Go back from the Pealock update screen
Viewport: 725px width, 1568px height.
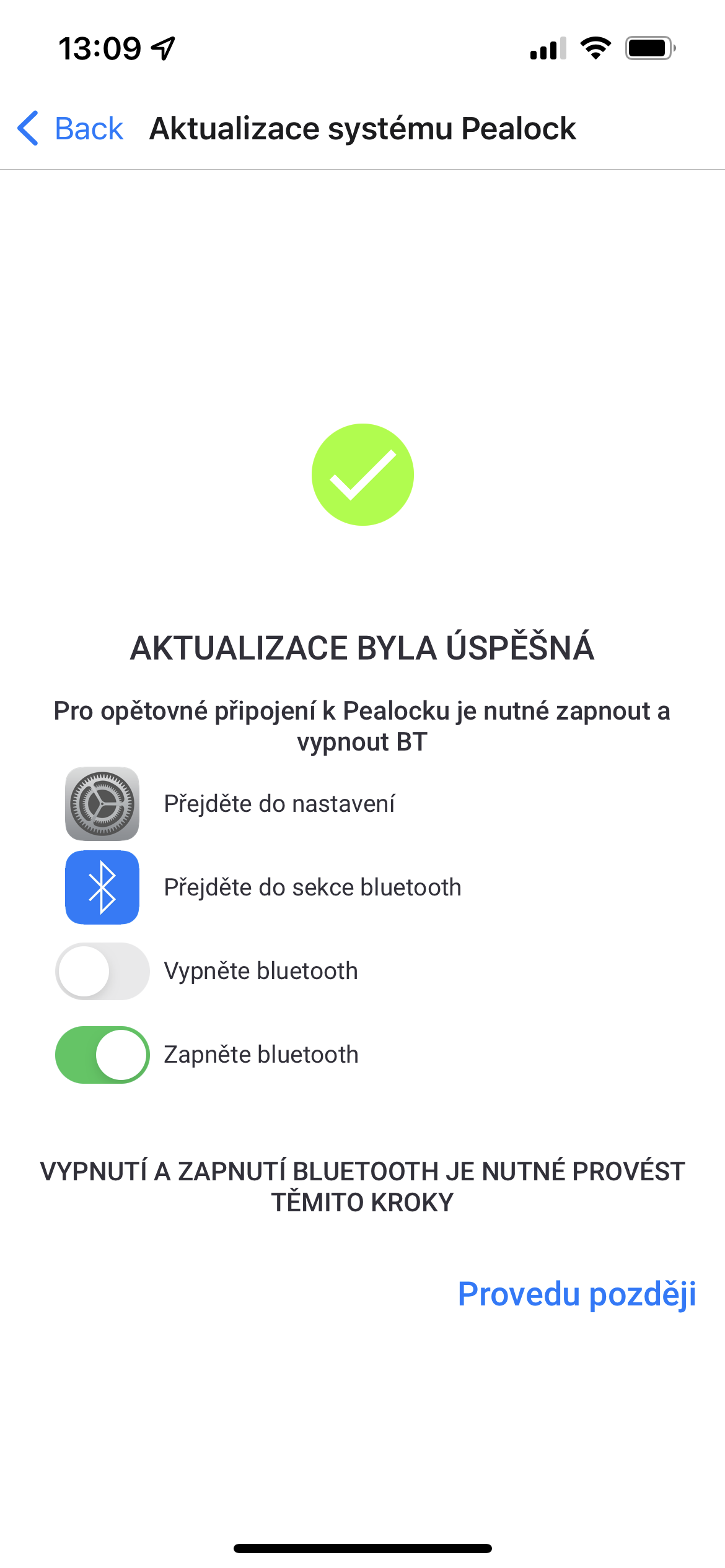coord(70,129)
